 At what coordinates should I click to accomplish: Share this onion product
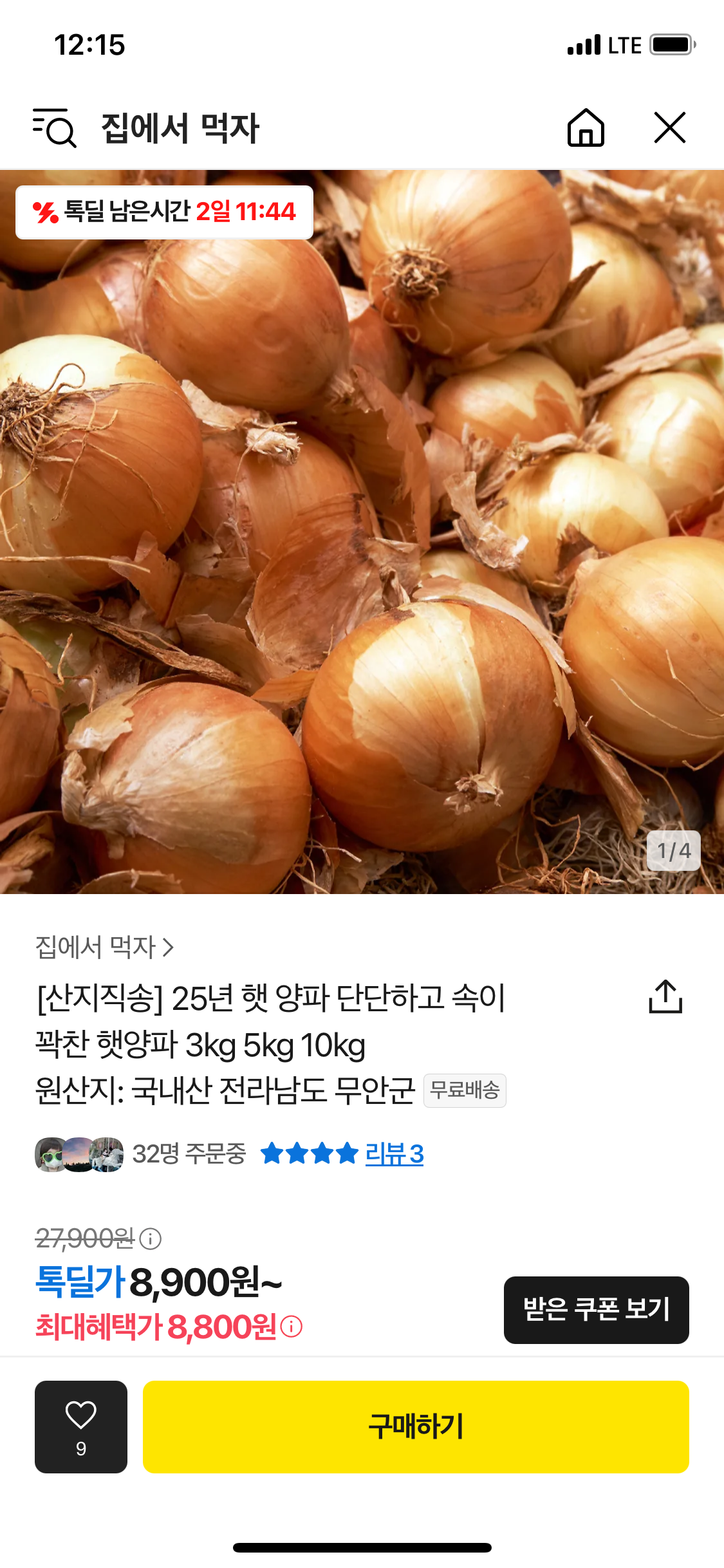click(665, 996)
